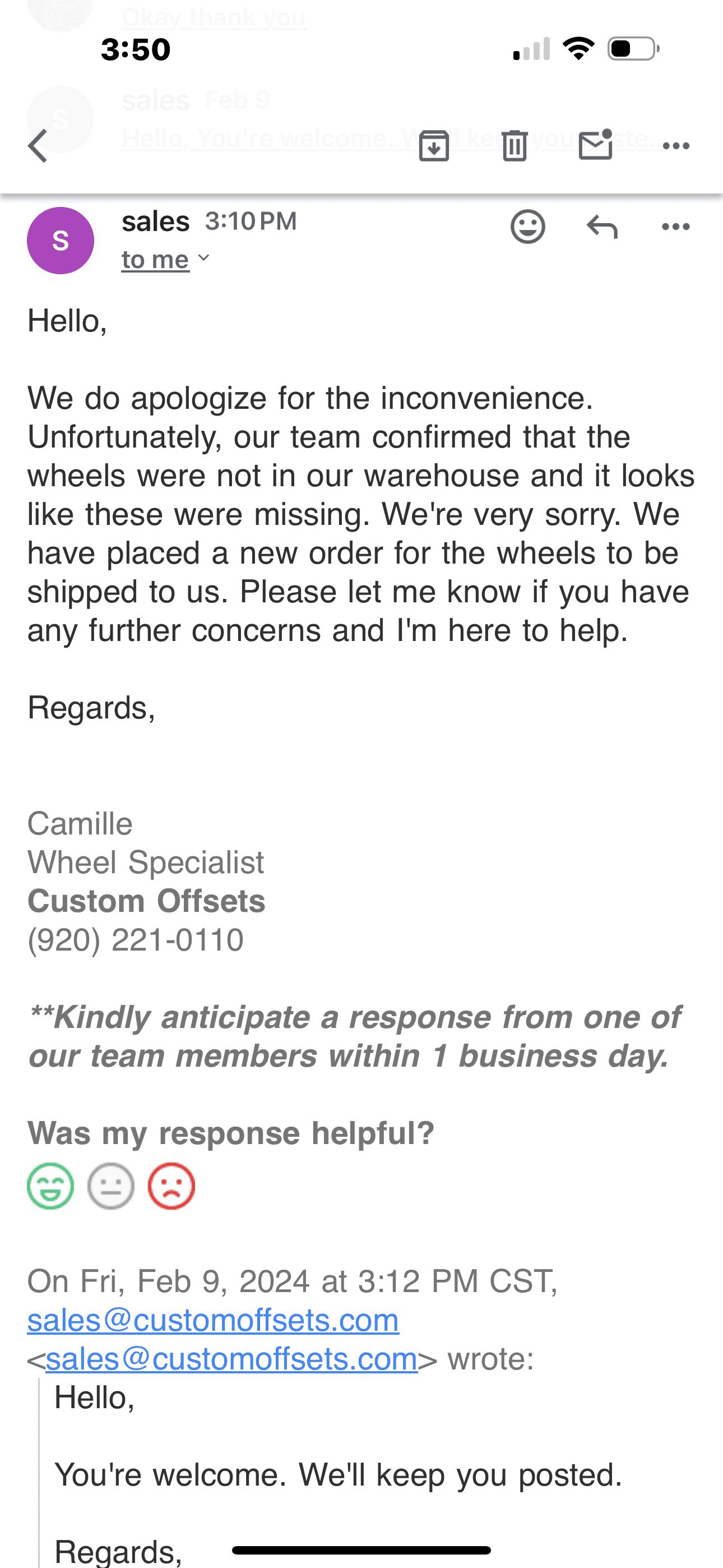Call the (920) 221-0110 phone number

coord(136,940)
